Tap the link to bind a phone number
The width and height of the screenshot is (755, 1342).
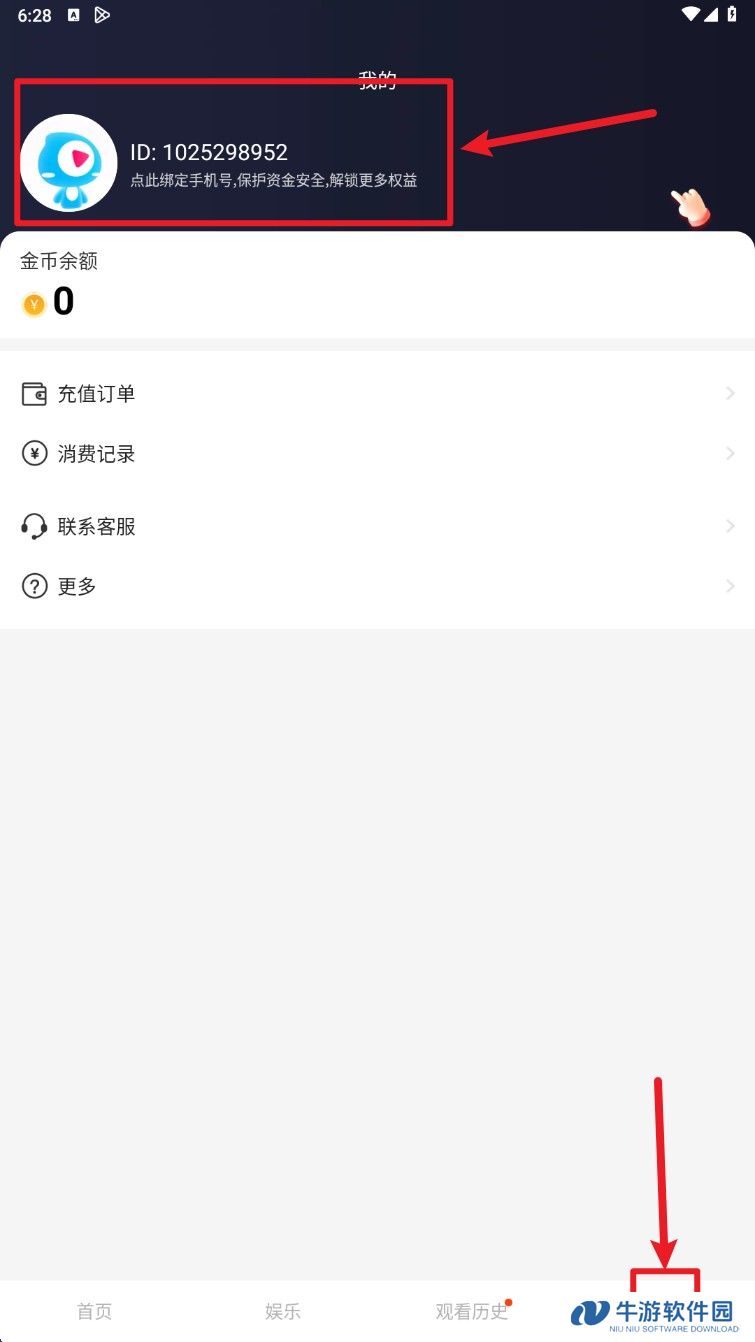click(273, 182)
